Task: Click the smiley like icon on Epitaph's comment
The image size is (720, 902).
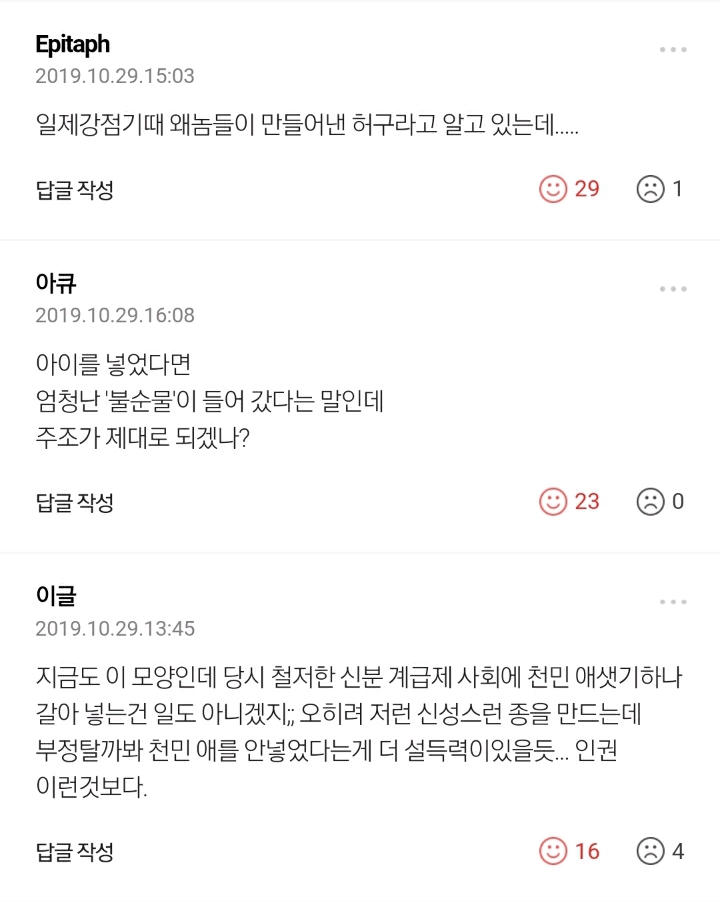Action: pos(556,188)
